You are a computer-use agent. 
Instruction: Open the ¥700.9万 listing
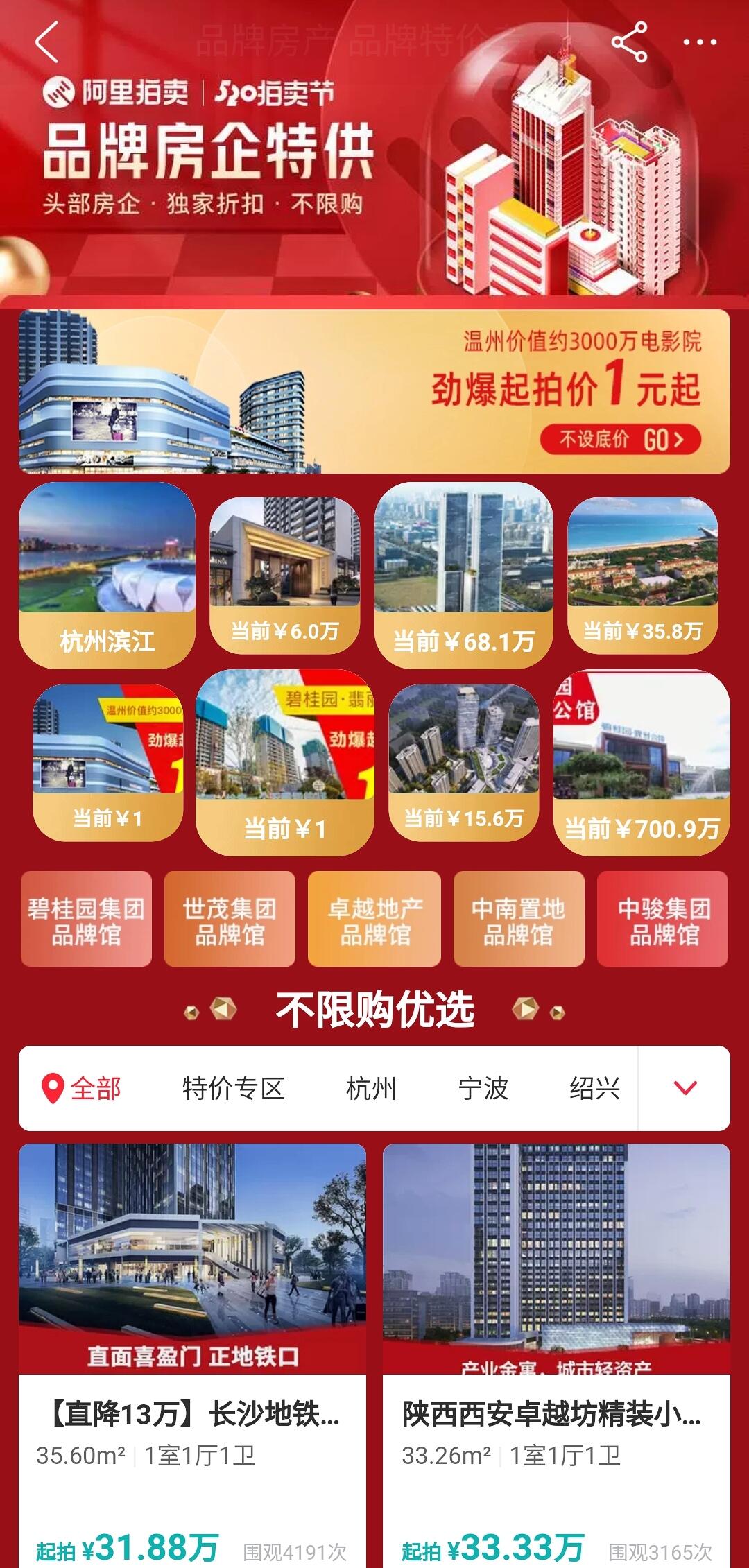pos(642,763)
